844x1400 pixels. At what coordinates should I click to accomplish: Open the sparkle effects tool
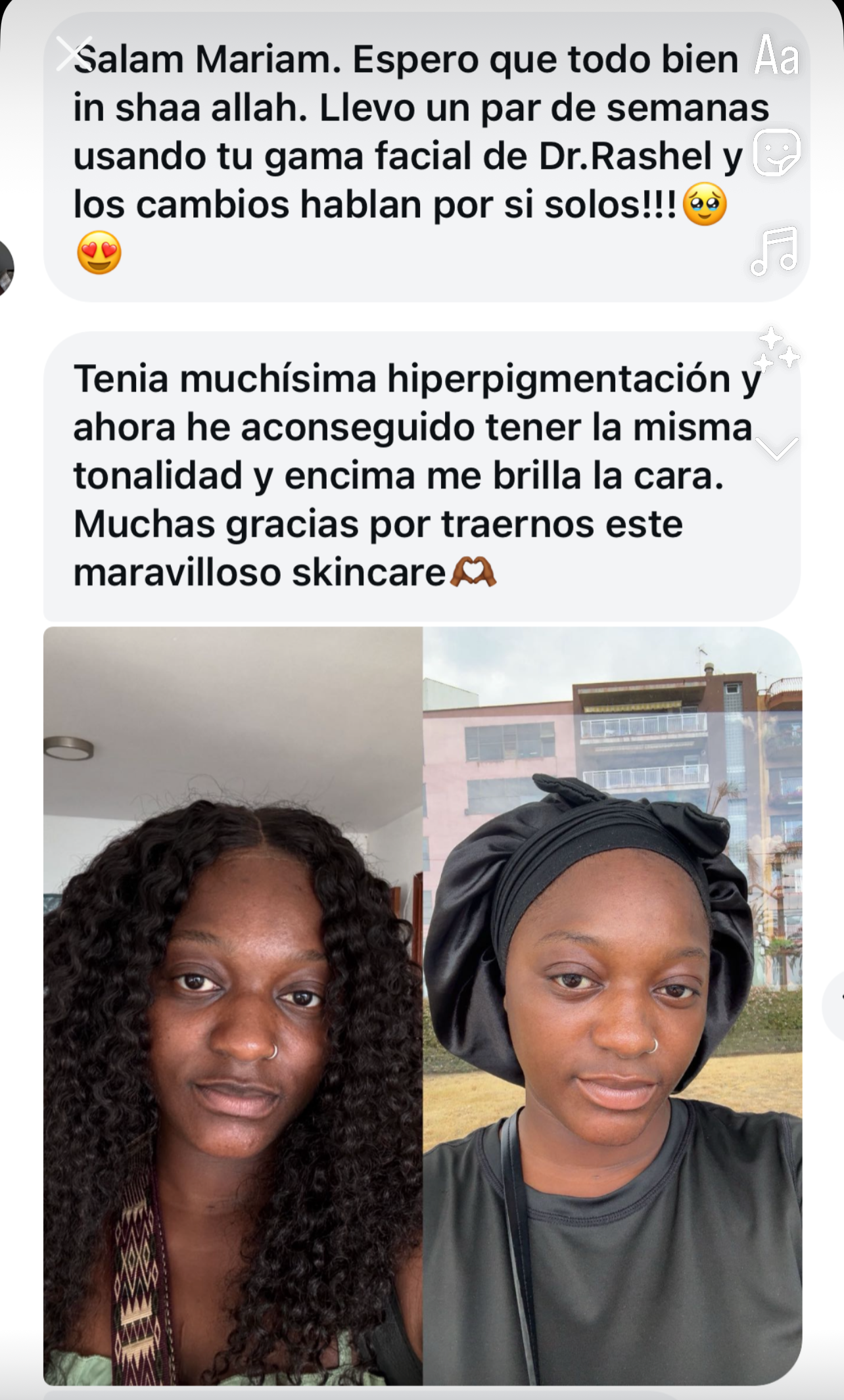775,349
